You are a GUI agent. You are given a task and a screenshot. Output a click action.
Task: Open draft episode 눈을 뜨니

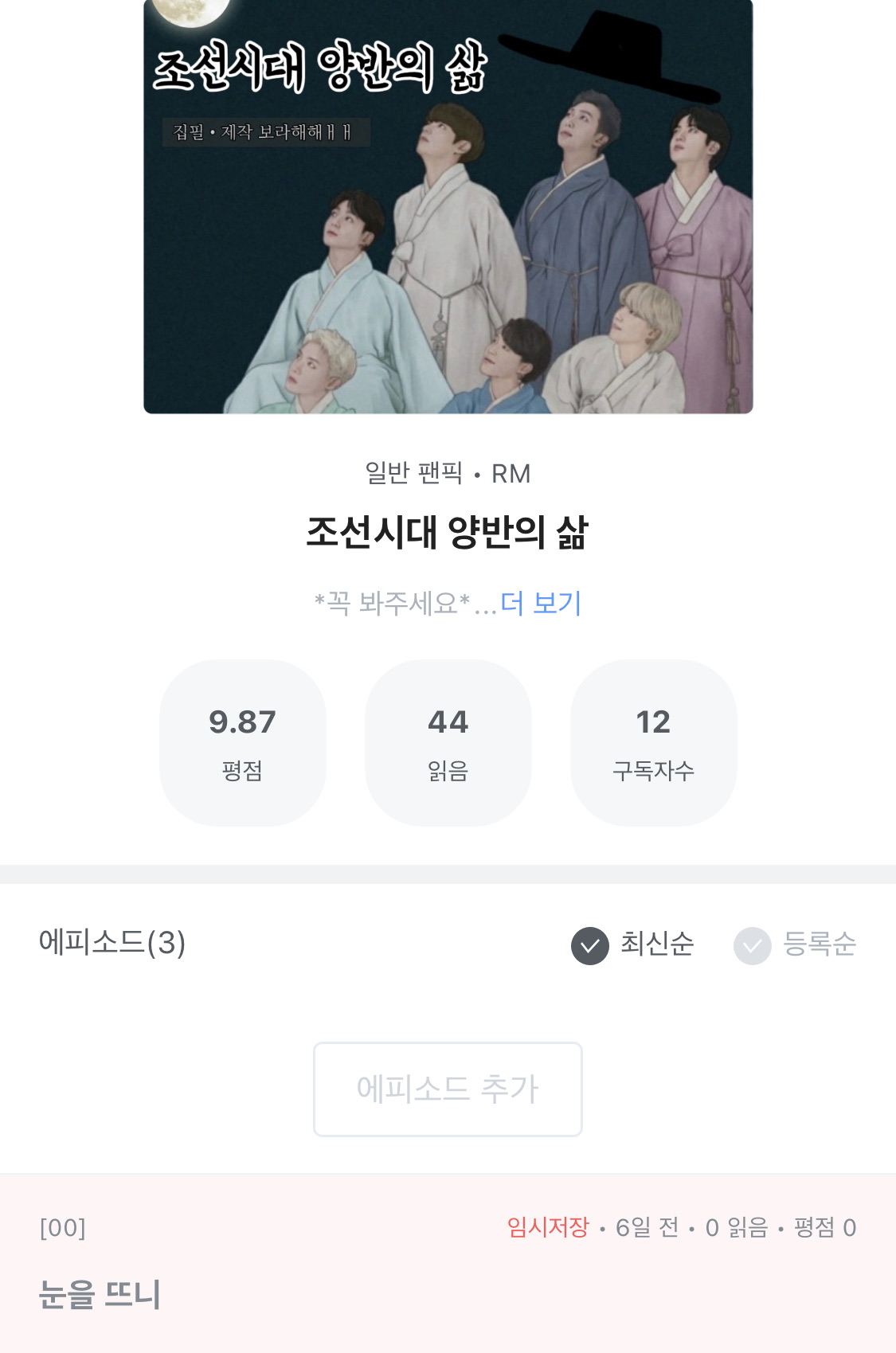(x=100, y=1293)
